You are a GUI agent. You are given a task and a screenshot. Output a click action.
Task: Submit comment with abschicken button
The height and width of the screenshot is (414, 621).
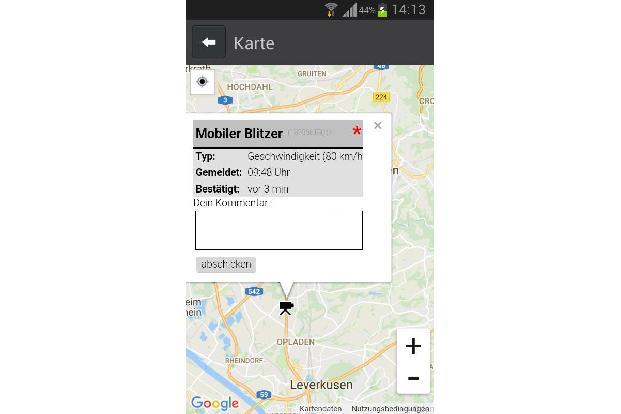tap(225, 265)
